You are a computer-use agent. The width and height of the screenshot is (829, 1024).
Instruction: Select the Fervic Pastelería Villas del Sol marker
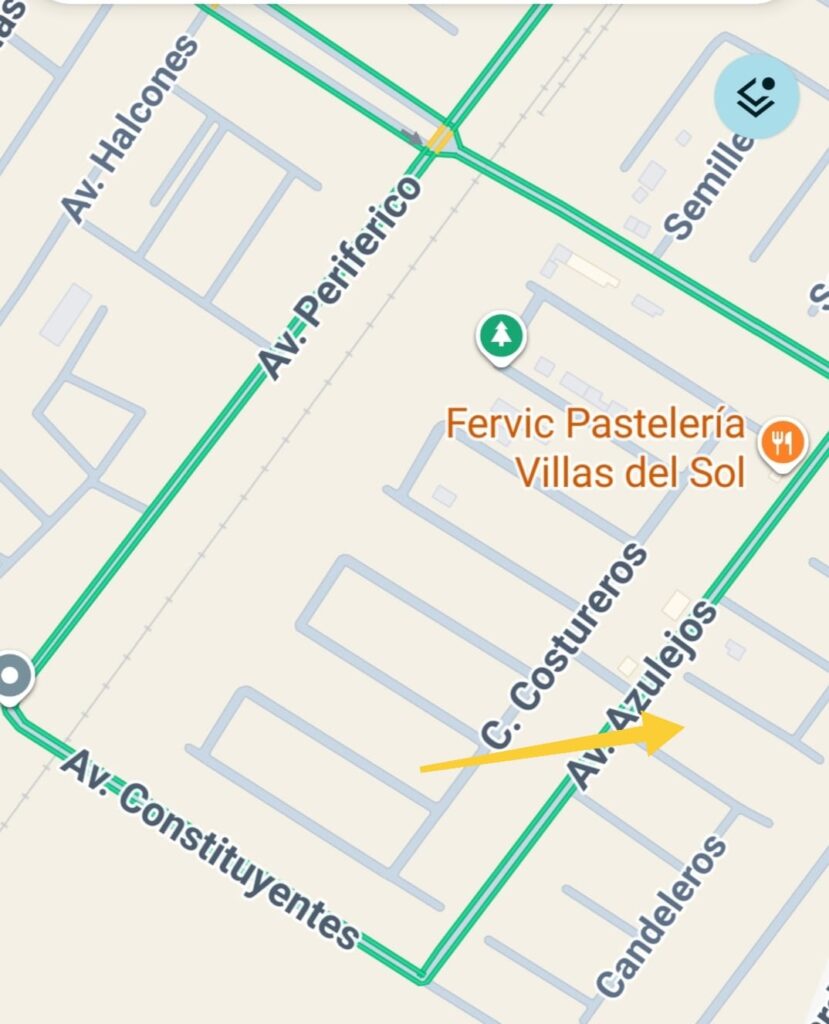point(782,443)
